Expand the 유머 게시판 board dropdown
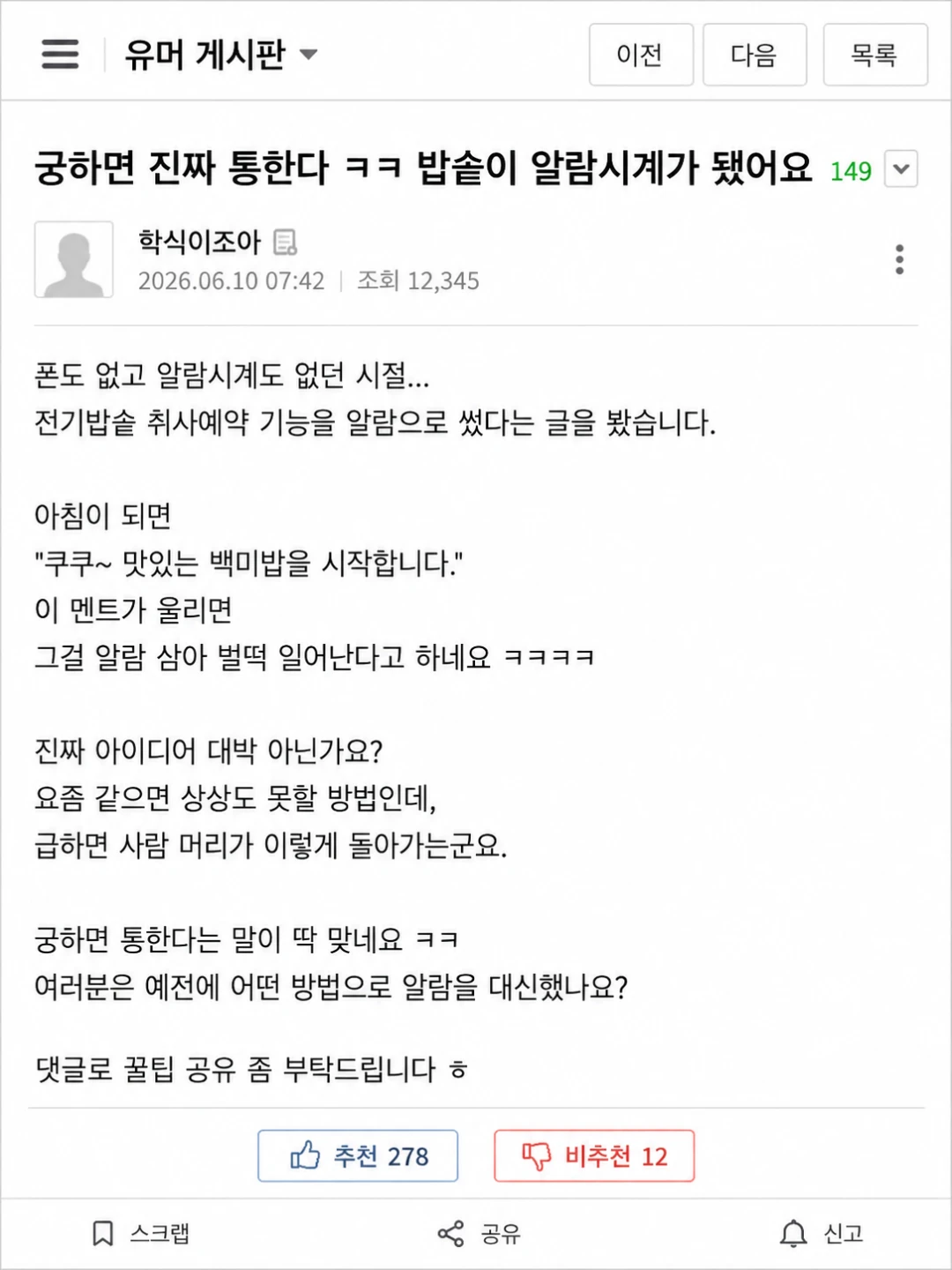 click(x=220, y=55)
